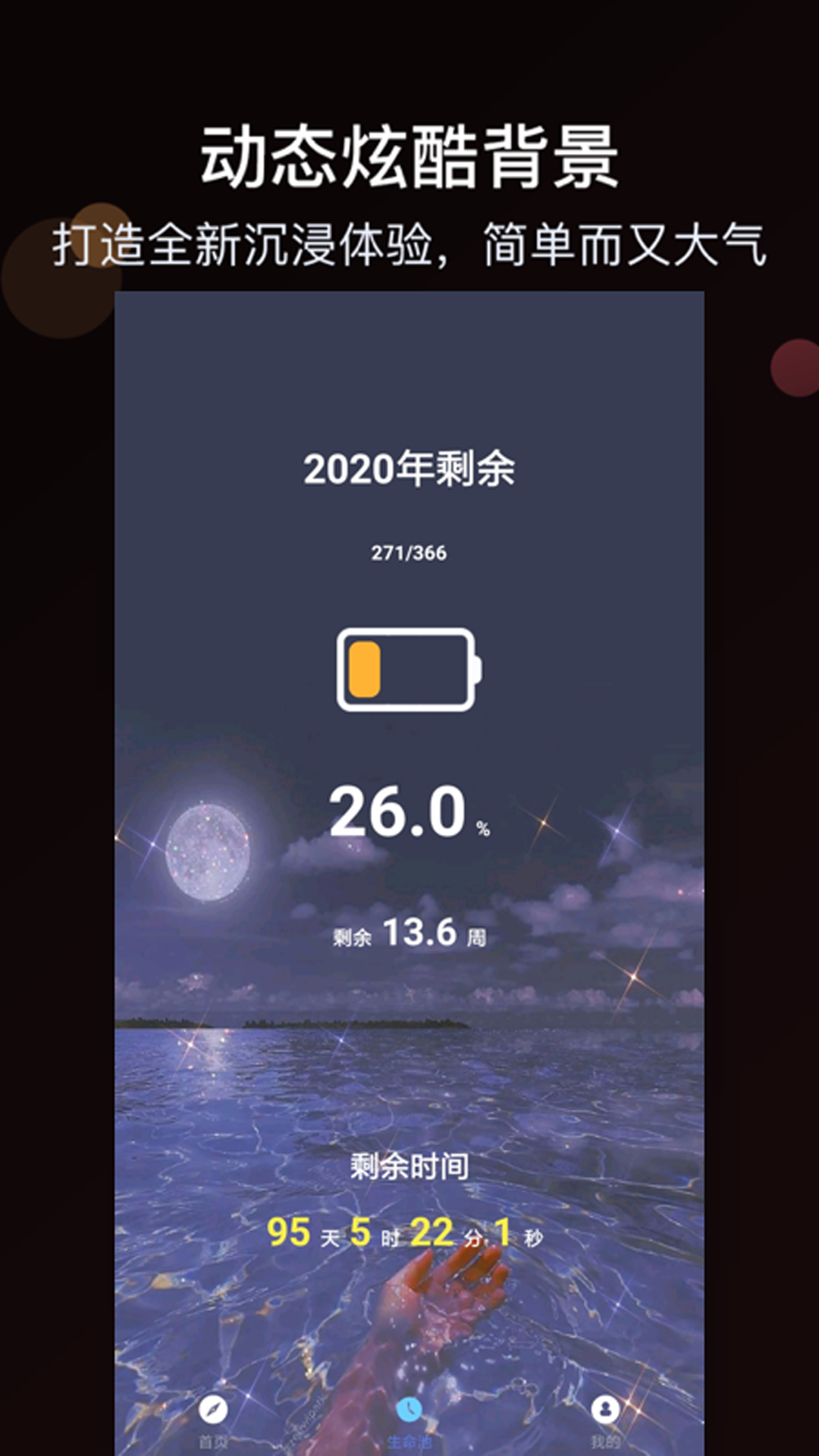Screen dimensions: 819x1456
Task: Click the 271/366 day counter
Action: click(409, 552)
